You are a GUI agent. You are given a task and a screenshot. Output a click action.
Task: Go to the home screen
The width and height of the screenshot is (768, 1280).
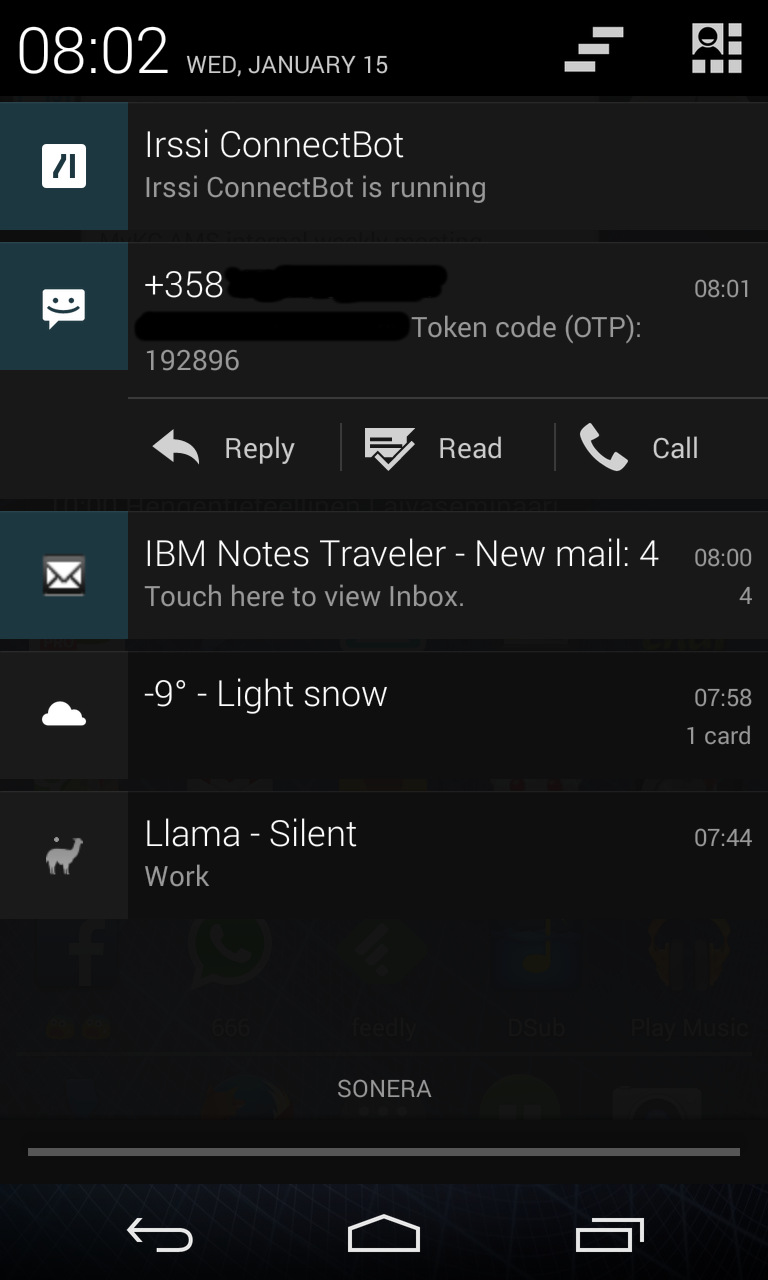coord(384,1236)
